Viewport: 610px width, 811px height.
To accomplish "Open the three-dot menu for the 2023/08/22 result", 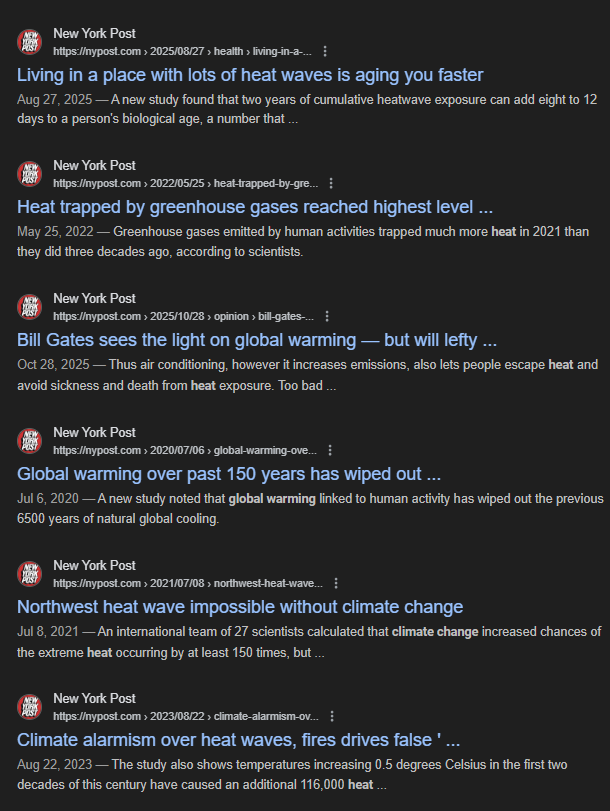I will 331,716.
